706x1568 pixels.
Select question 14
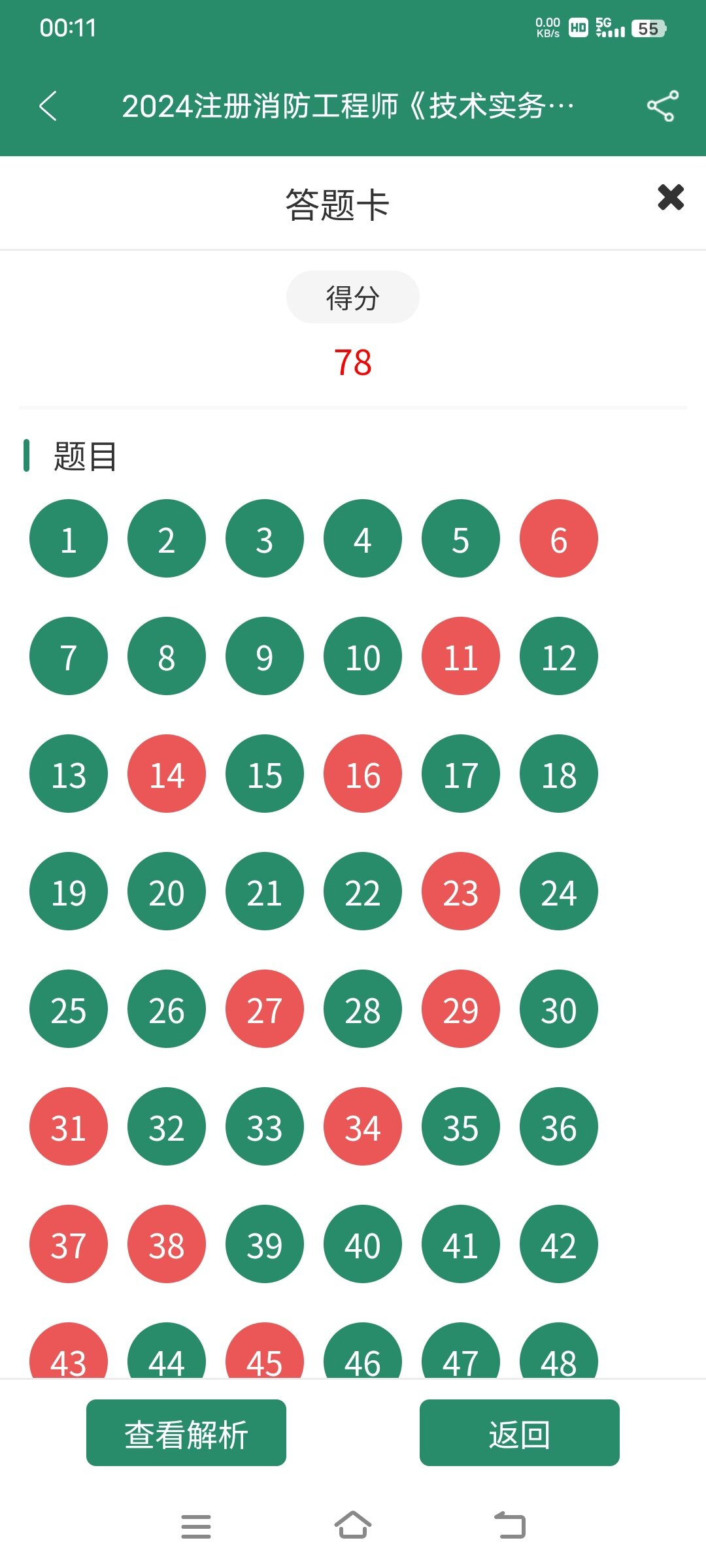(x=167, y=774)
